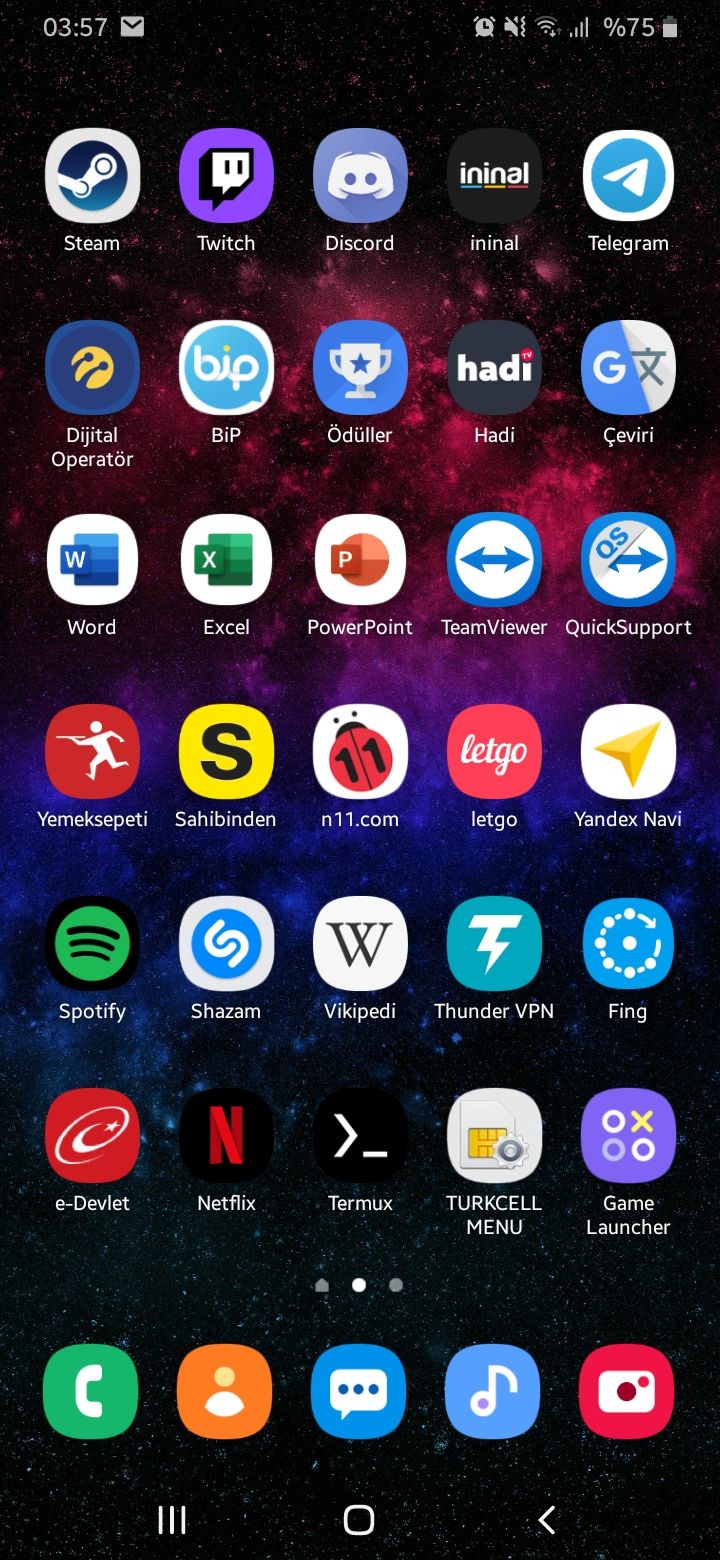Launch the Termux terminal
The image size is (720, 1560).
click(x=360, y=1136)
